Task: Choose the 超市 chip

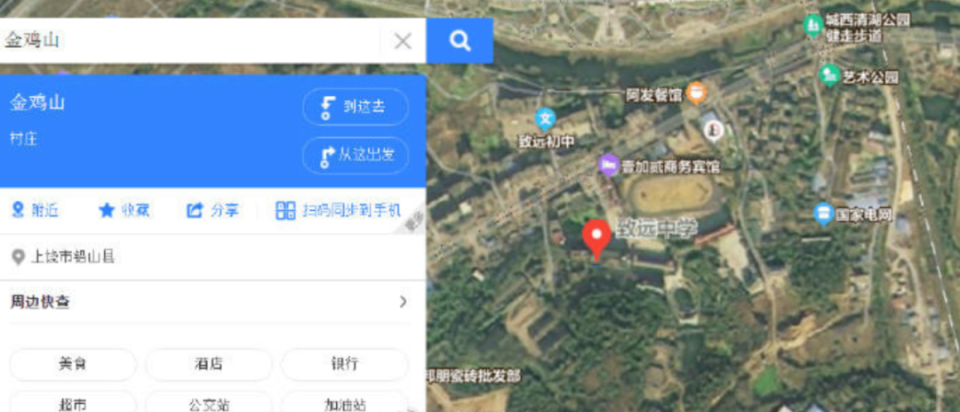Action: coord(73,403)
